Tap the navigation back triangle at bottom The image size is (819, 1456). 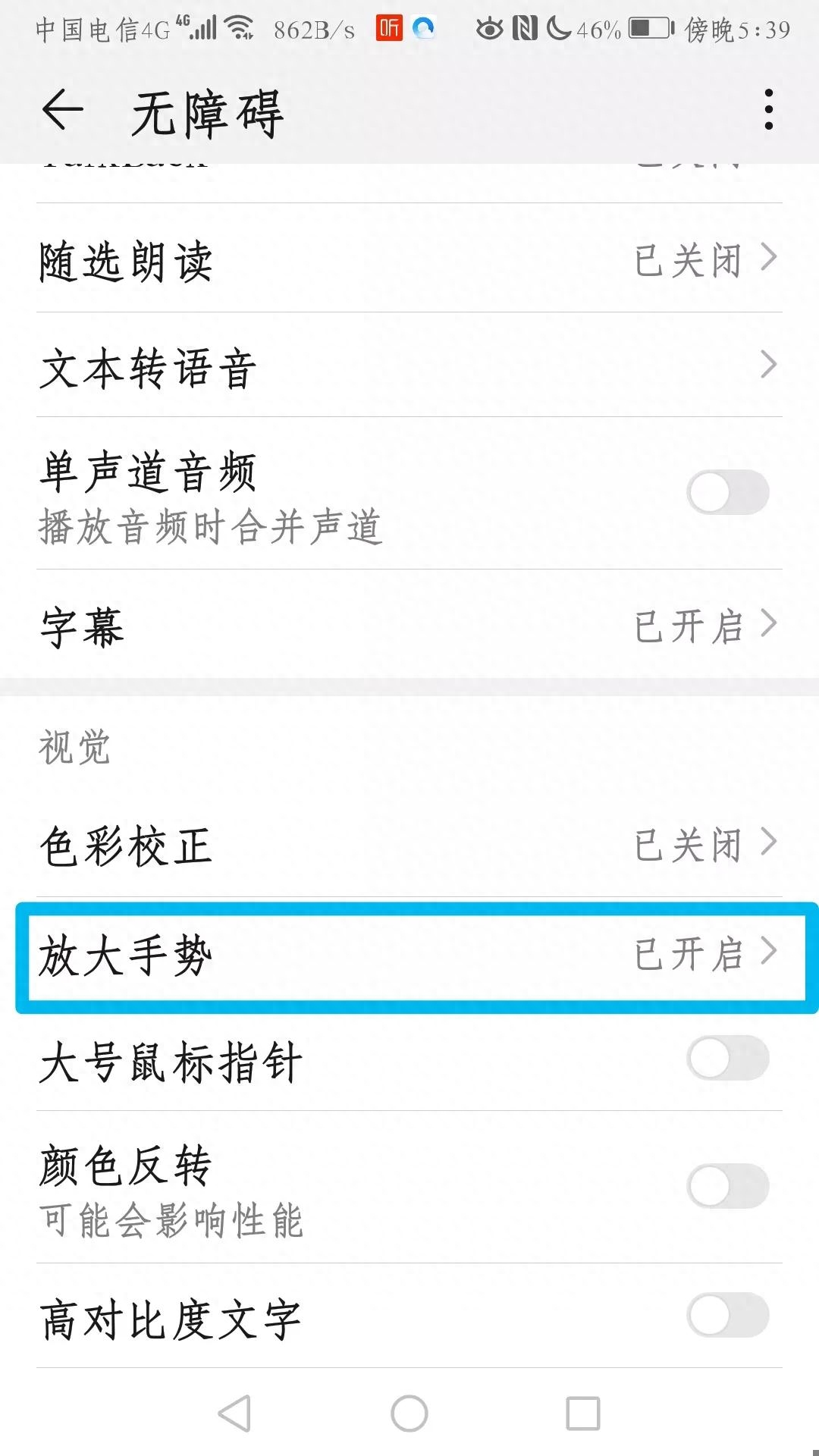[235, 1413]
